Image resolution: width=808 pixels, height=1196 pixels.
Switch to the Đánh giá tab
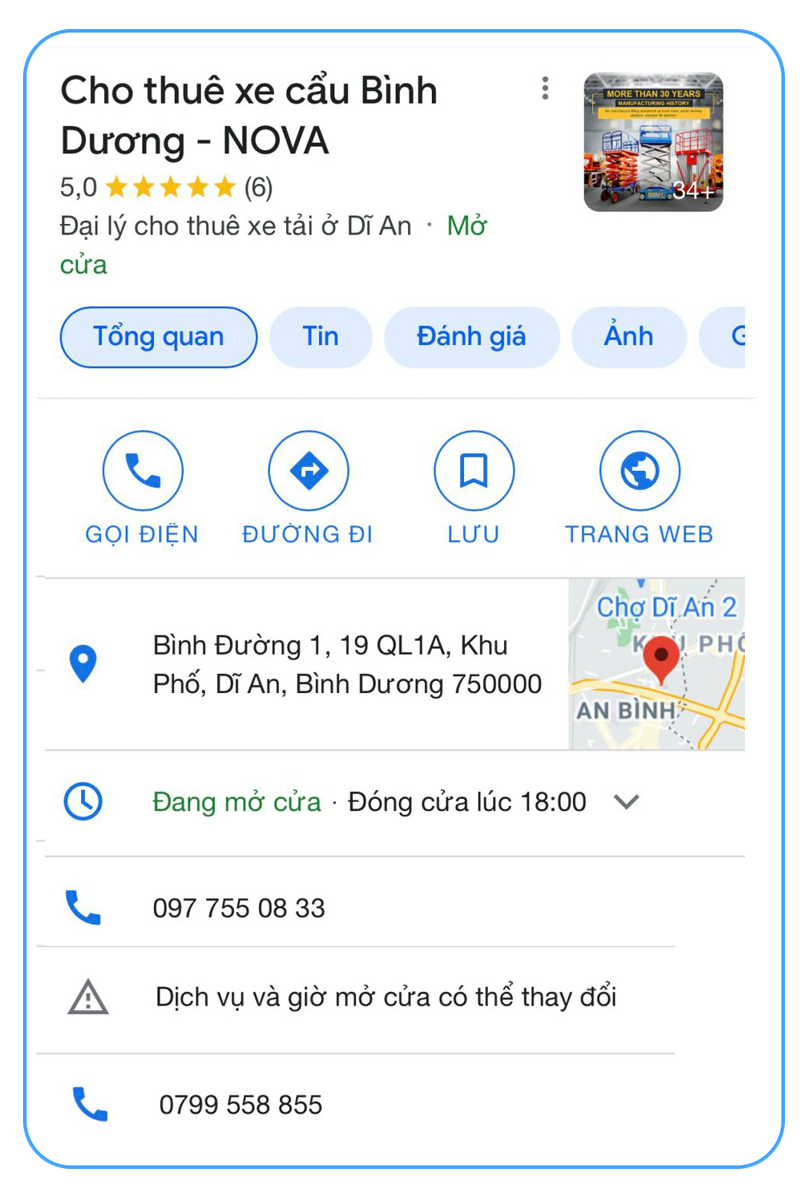(471, 337)
